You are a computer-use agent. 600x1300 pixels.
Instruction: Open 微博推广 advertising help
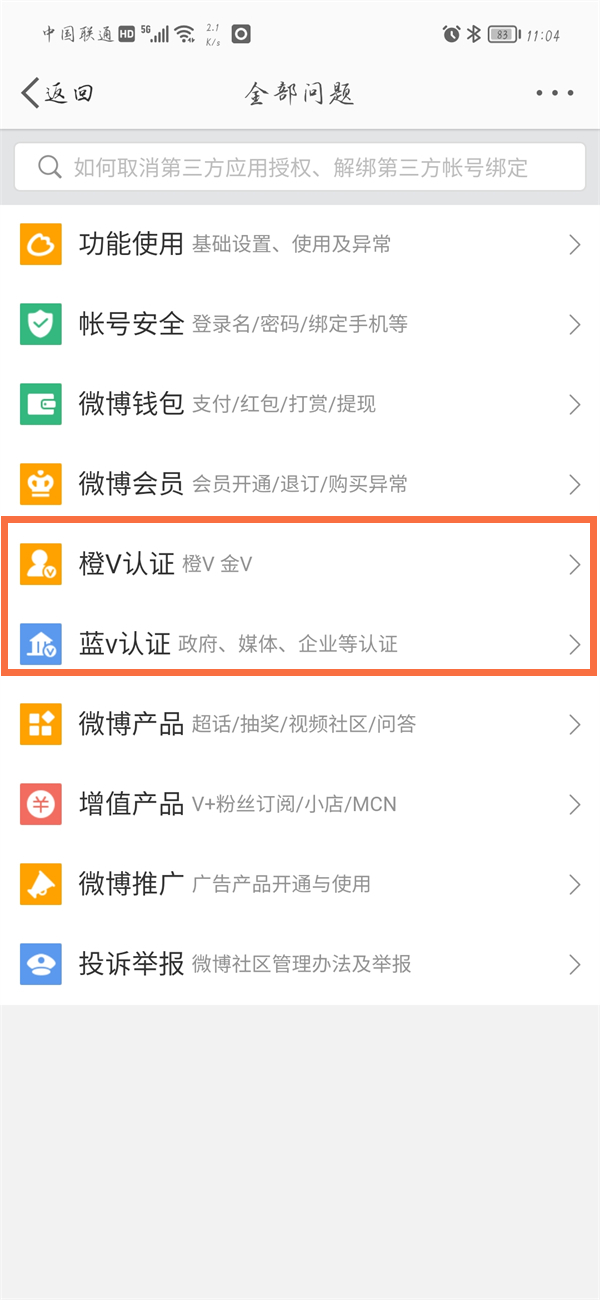click(x=300, y=884)
